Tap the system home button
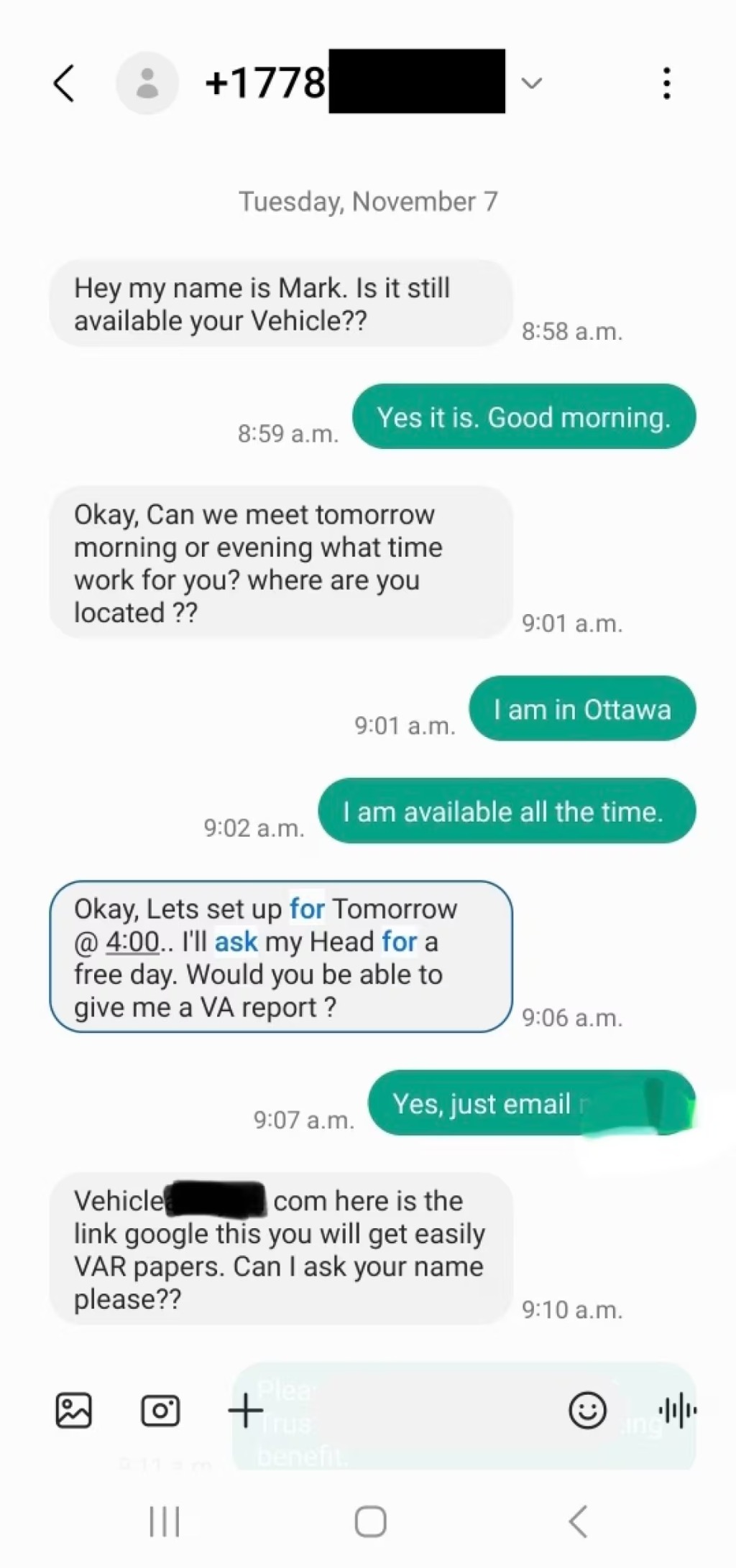The image size is (736, 1568). click(370, 1521)
